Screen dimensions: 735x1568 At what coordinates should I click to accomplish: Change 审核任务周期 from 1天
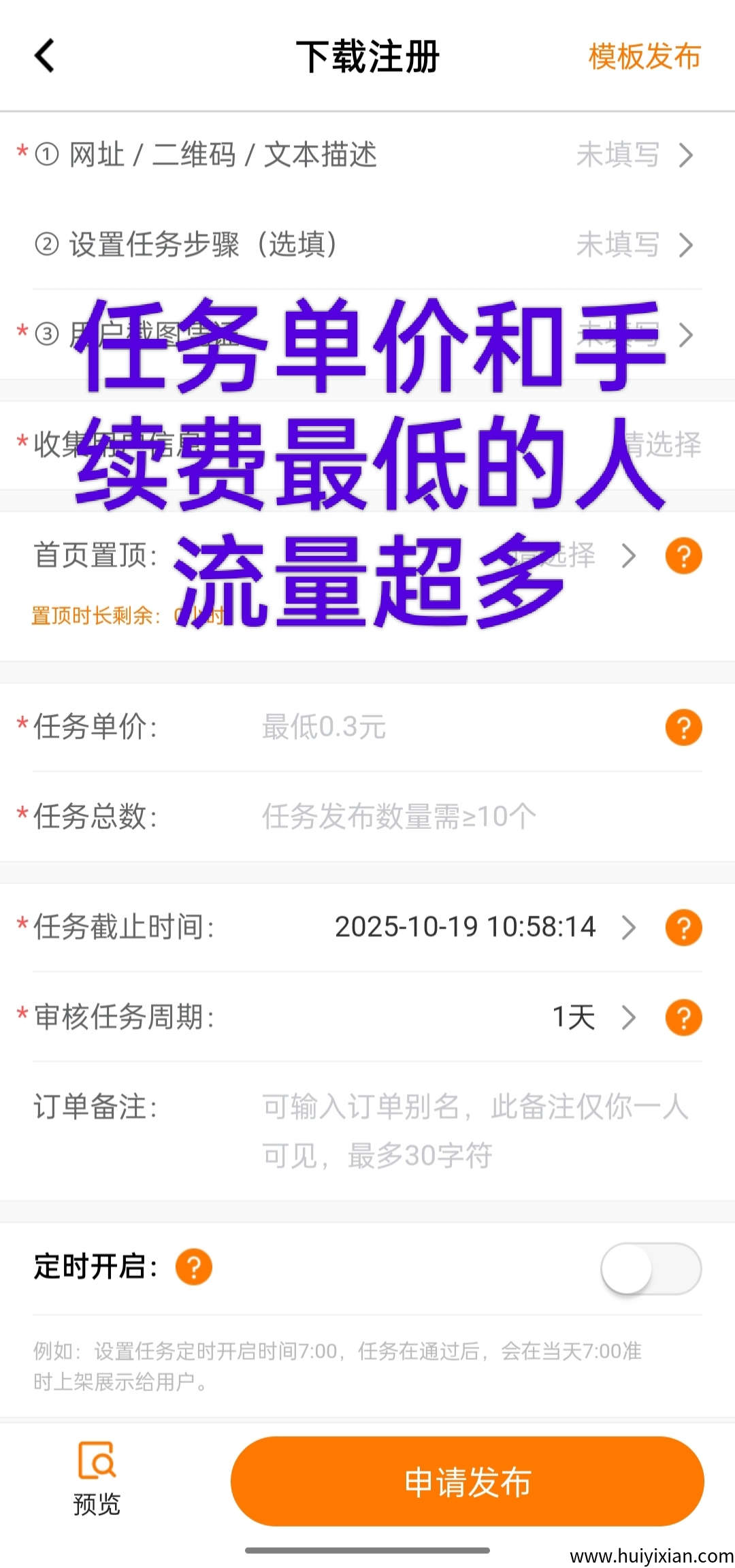[575, 1017]
